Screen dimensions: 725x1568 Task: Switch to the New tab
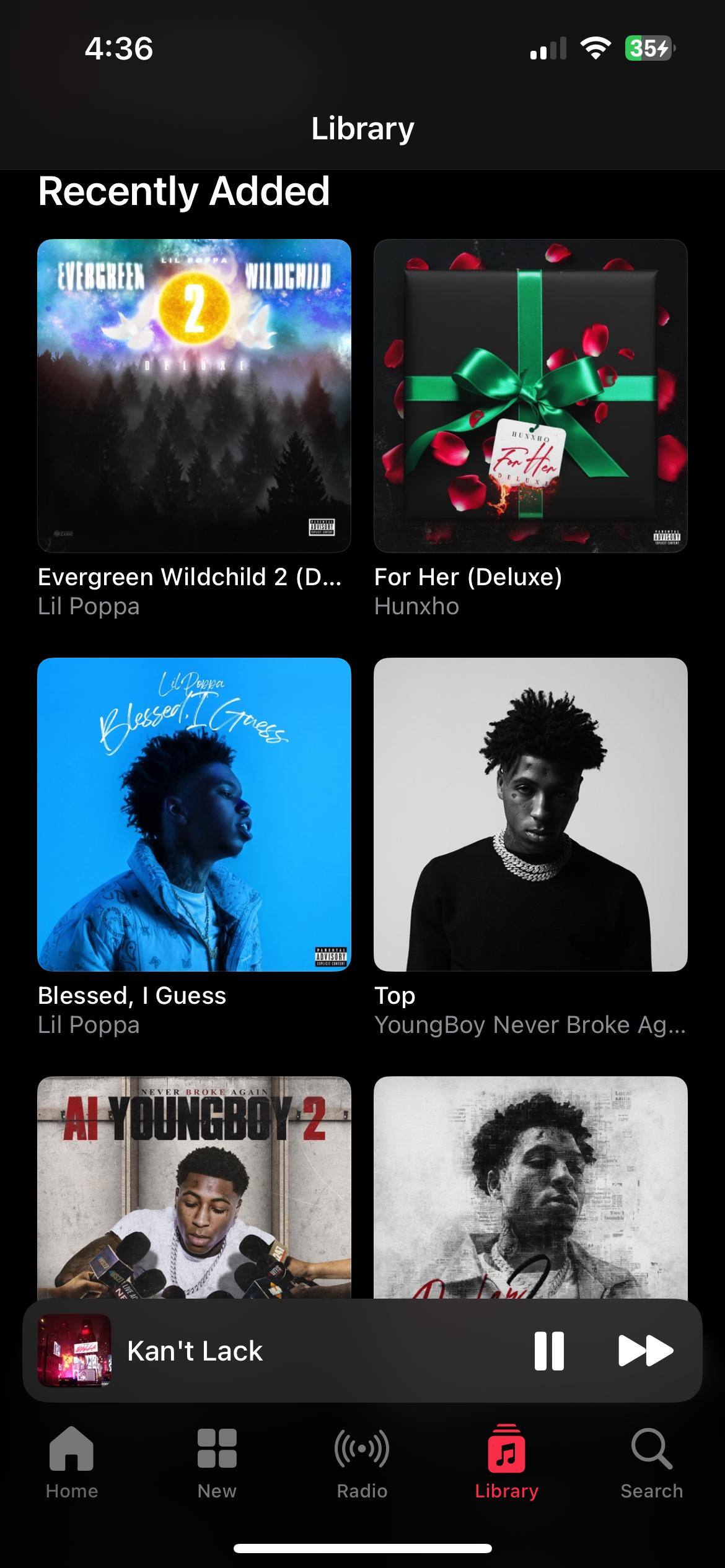[217, 1463]
